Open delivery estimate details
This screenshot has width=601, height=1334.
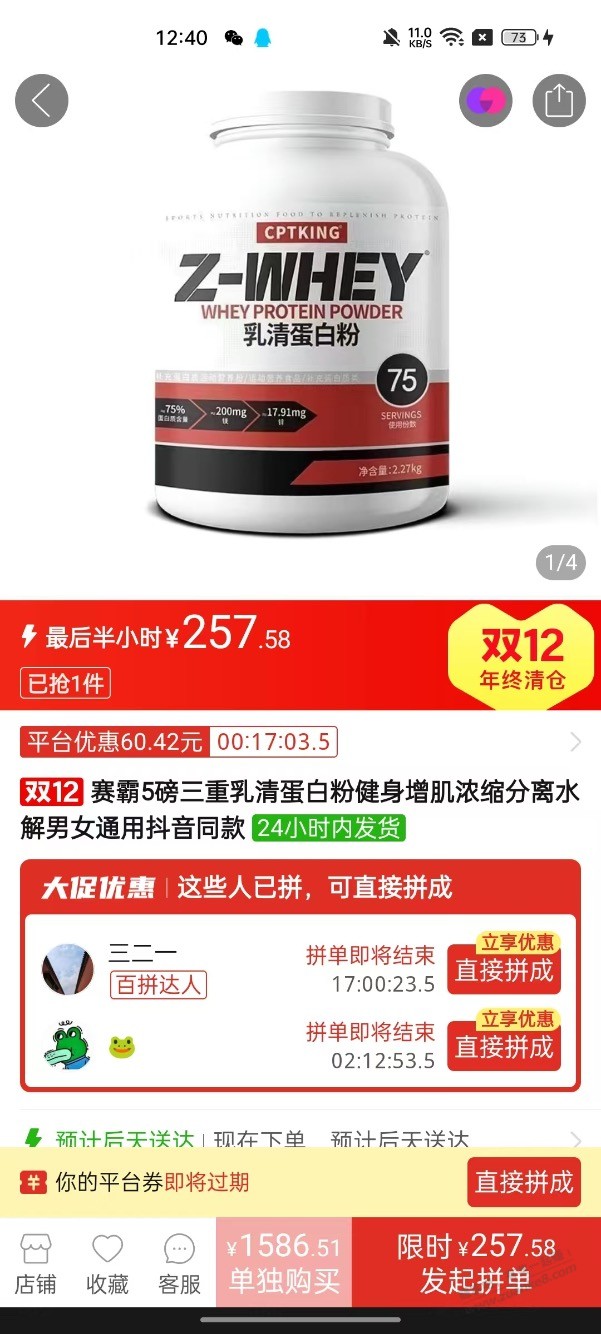(300, 1140)
